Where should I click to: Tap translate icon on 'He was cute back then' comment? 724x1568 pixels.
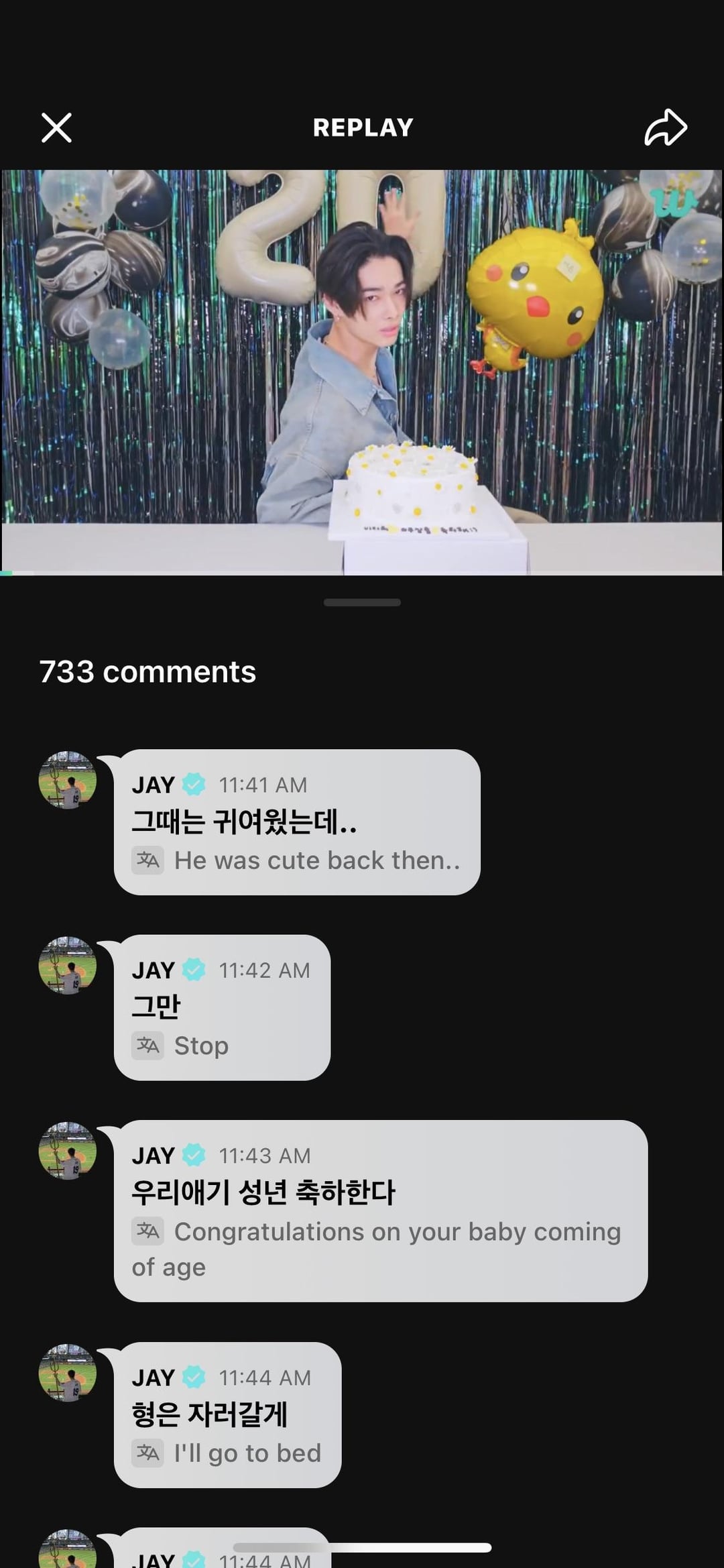[x=148, y=860]
